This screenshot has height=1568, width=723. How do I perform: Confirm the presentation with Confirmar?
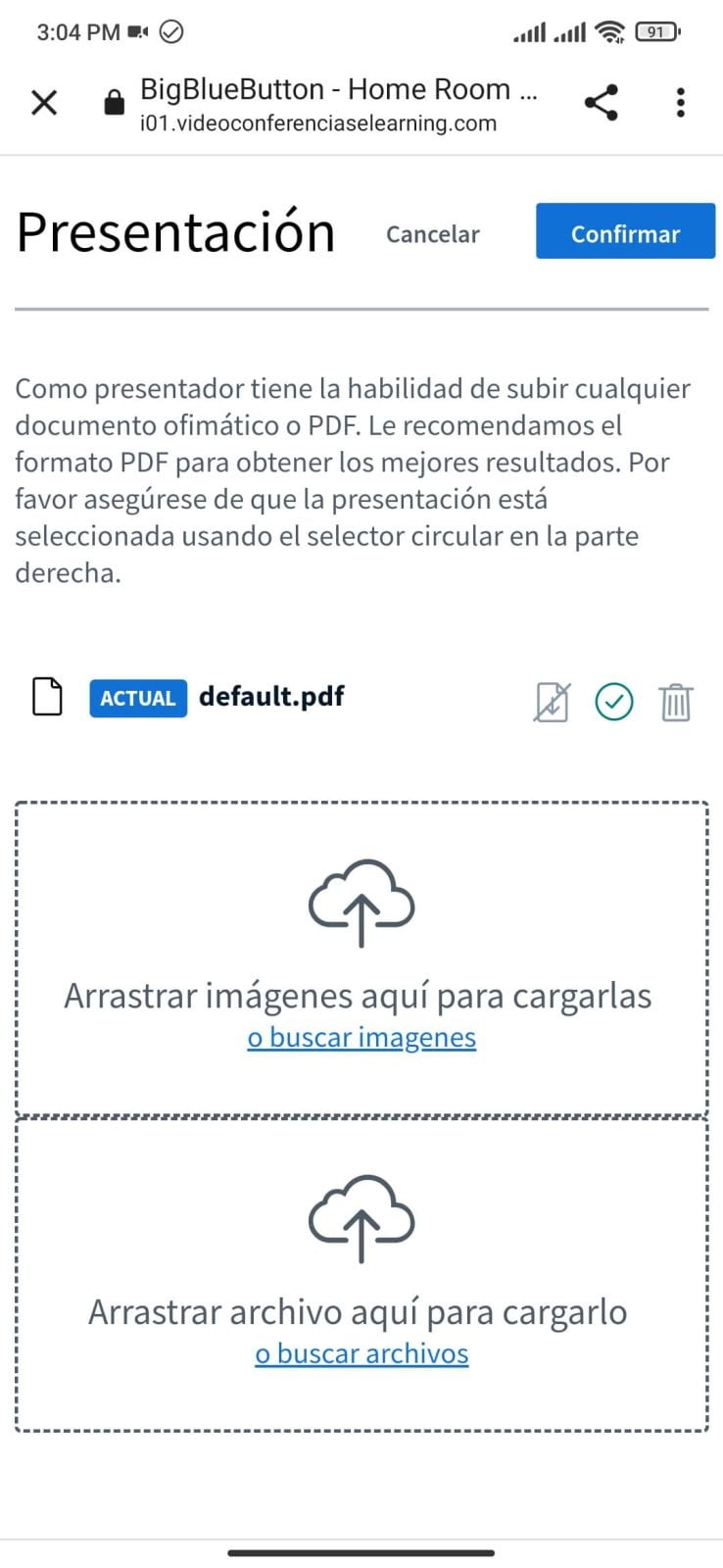click(x=625, y=232)
